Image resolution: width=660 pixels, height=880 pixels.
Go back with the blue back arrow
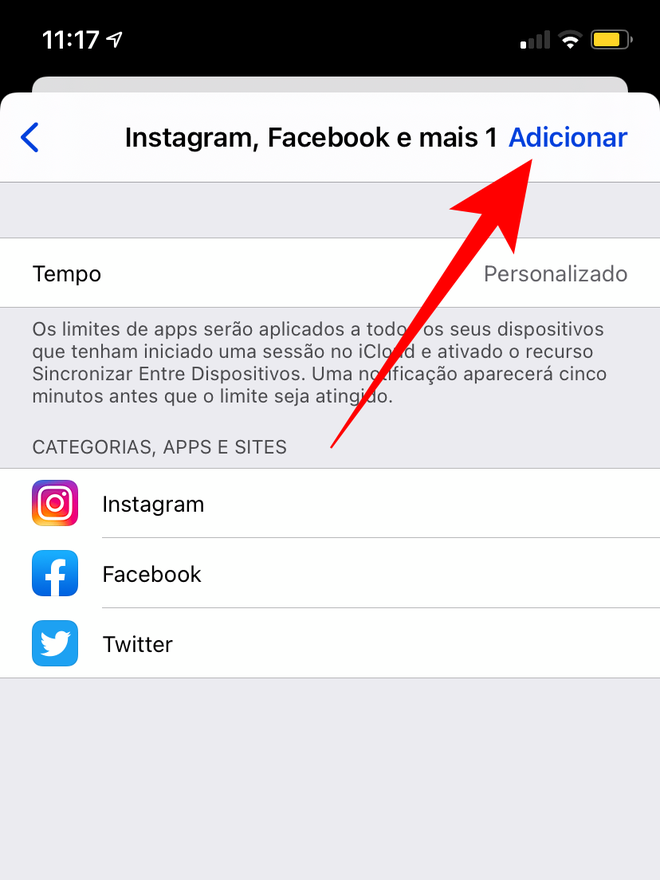(30, 138)
